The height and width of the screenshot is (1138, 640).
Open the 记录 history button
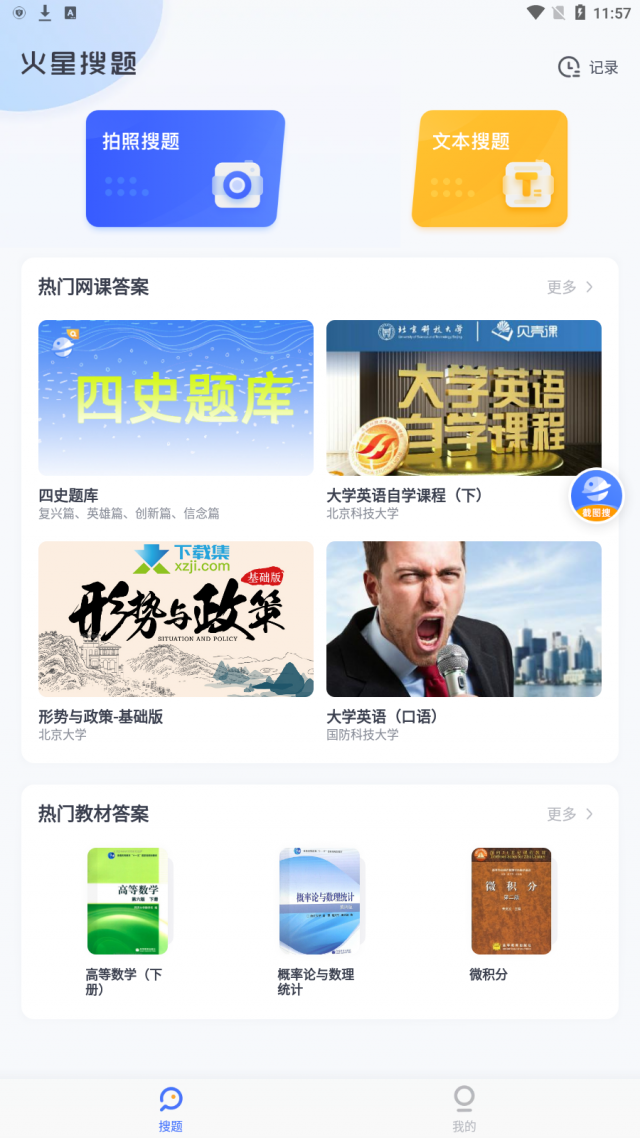click(x=588, y=67)
